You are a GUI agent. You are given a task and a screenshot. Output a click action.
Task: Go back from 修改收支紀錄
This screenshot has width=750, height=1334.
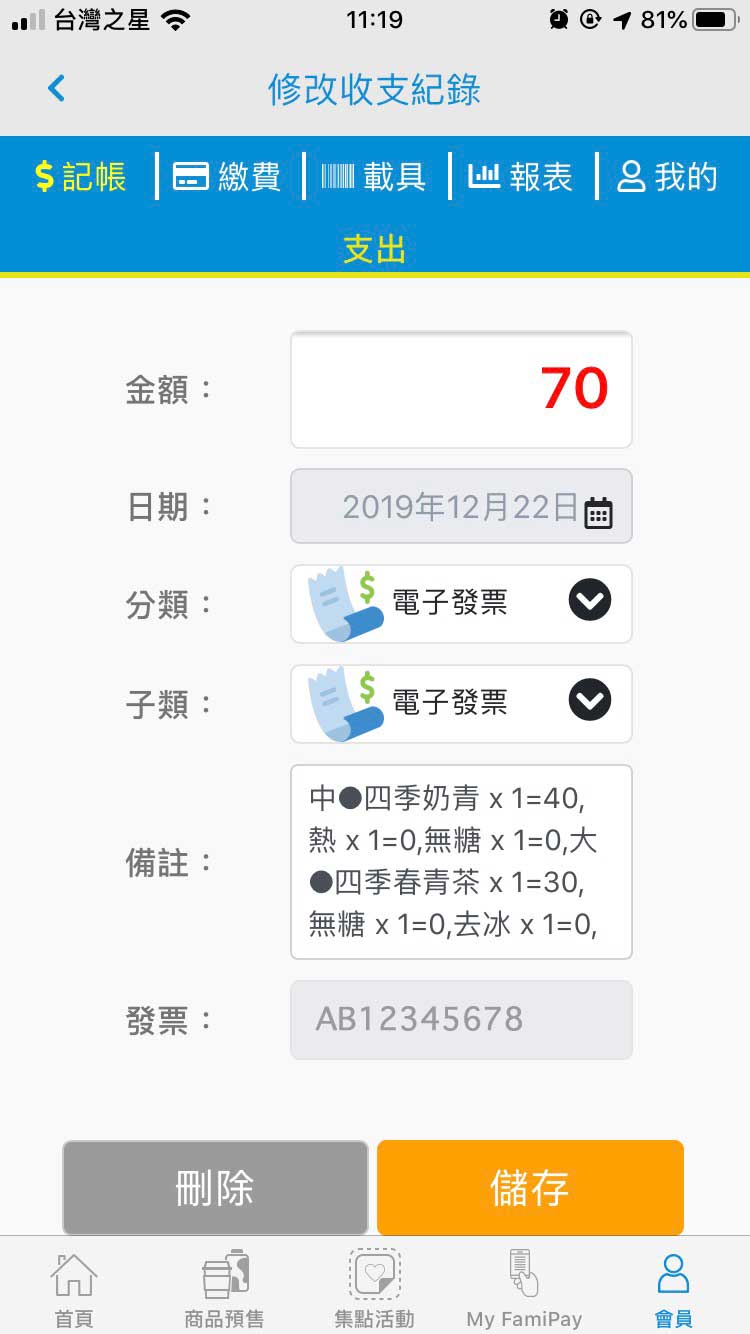[x=56, y=89]
